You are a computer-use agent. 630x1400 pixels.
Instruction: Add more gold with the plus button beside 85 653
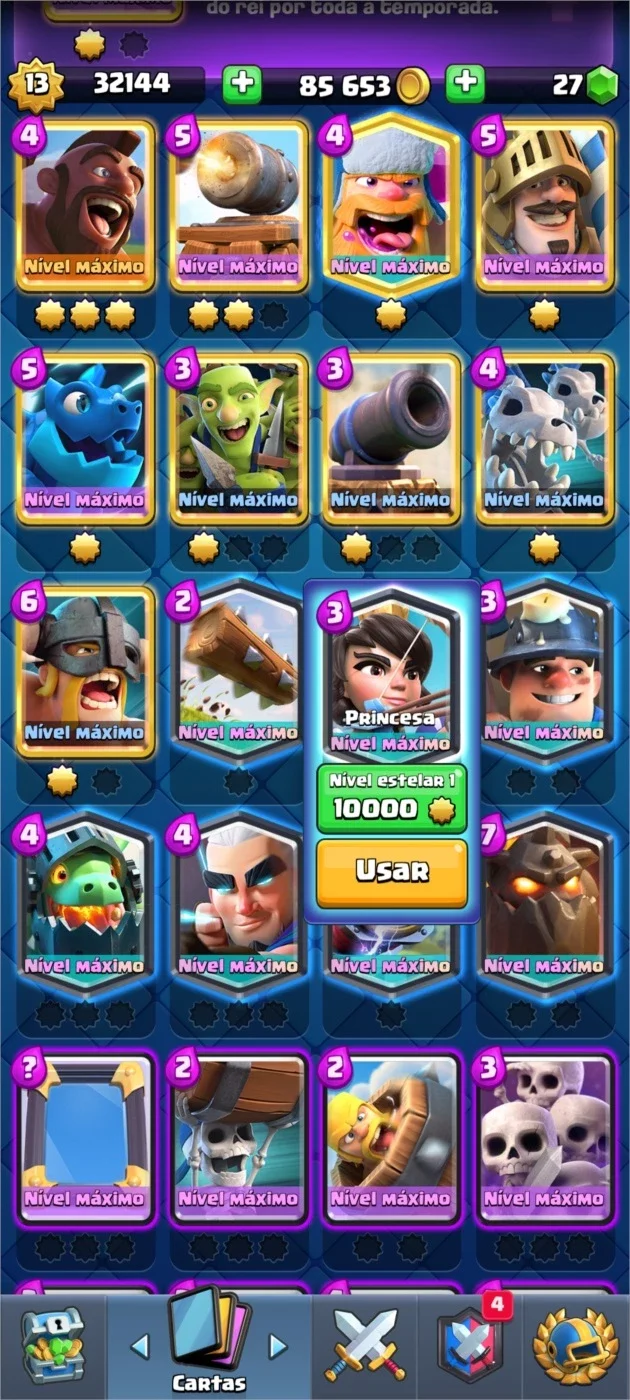pos(464,85)
